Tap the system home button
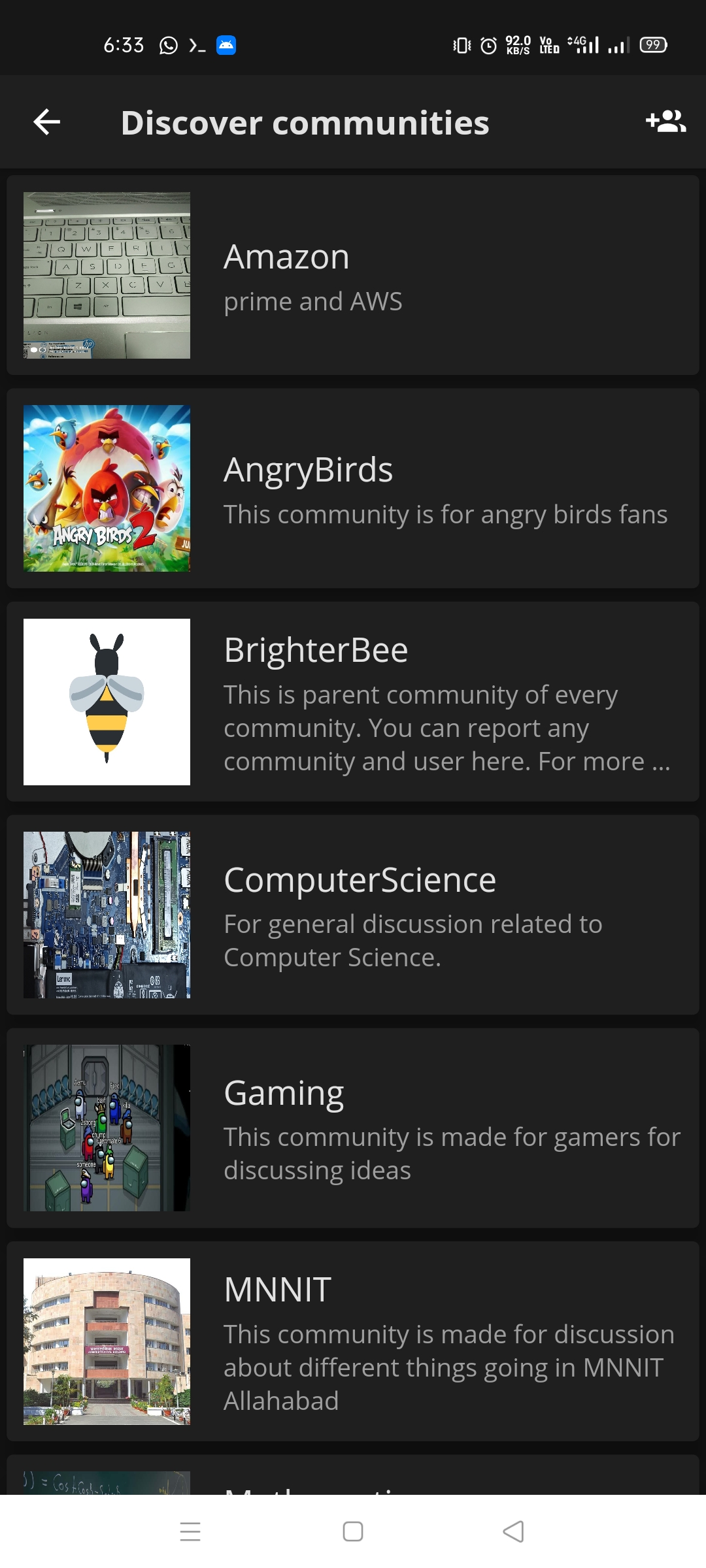This screenshot has height=1568, width=706. (x=353, y=1531)
